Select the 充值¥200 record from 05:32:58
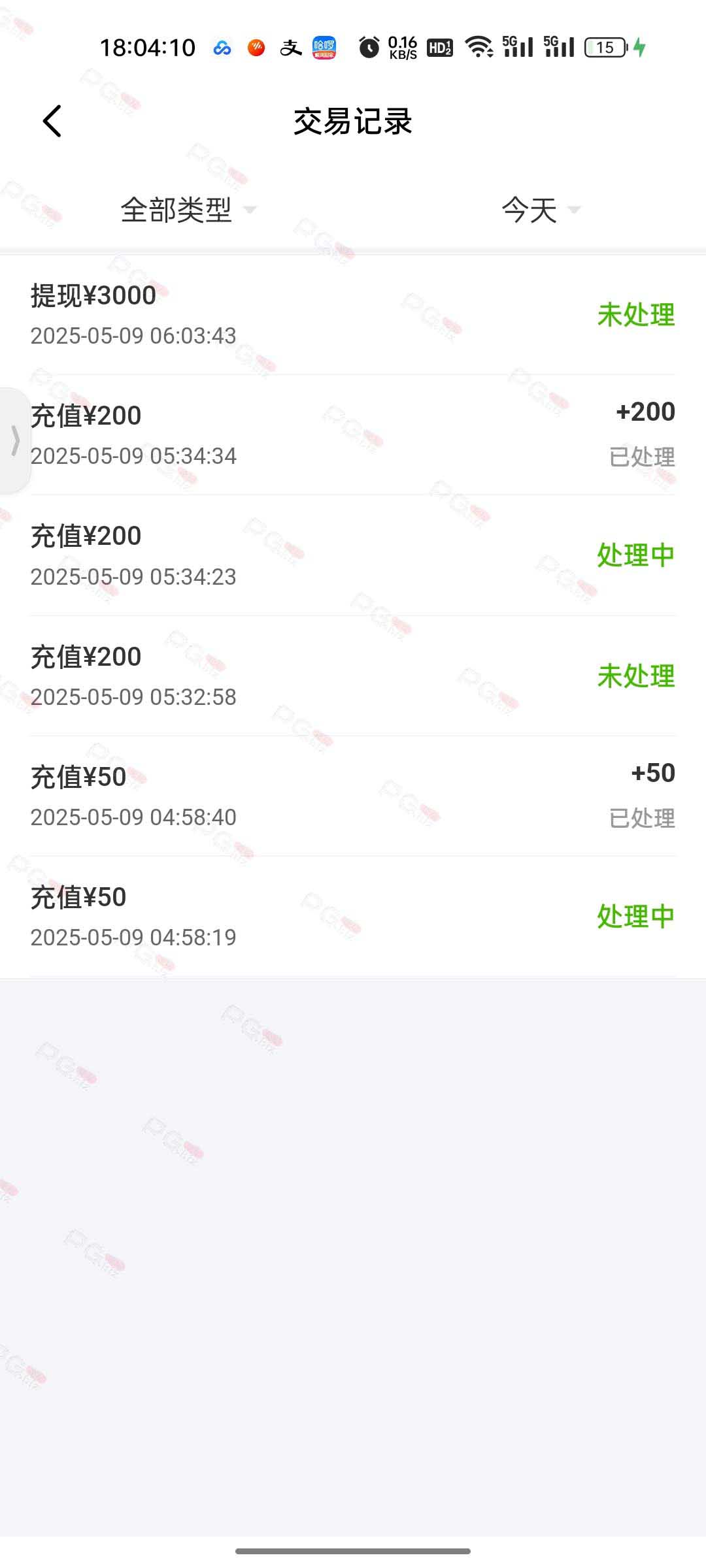 [353, 676]
